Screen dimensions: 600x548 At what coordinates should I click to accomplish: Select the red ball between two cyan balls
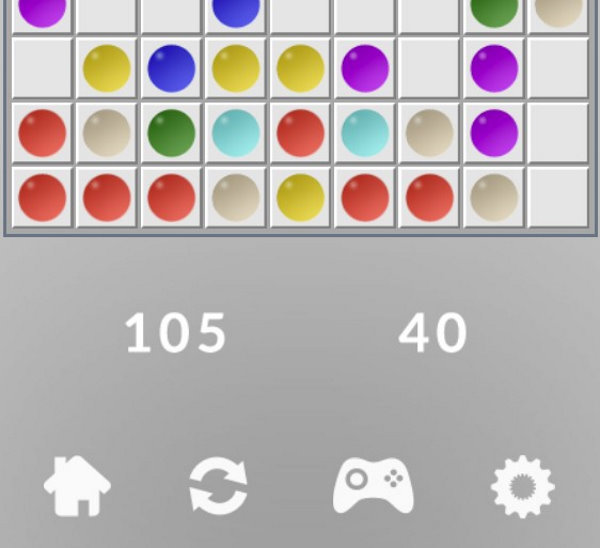[x=300, y=133]
